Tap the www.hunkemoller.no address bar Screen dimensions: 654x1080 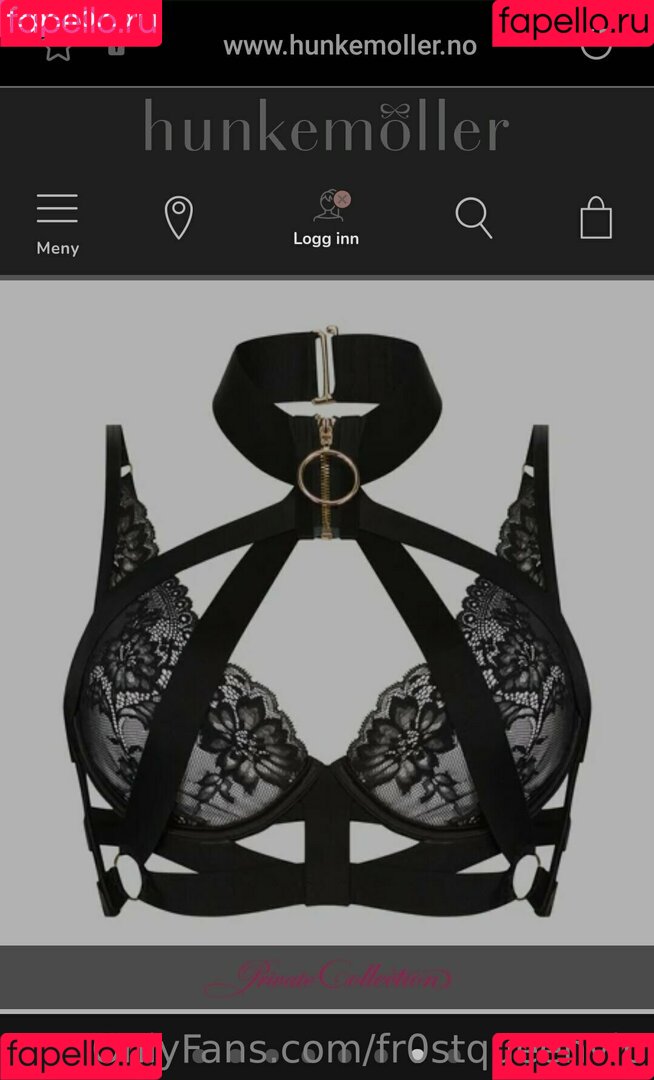pos(350,45)
